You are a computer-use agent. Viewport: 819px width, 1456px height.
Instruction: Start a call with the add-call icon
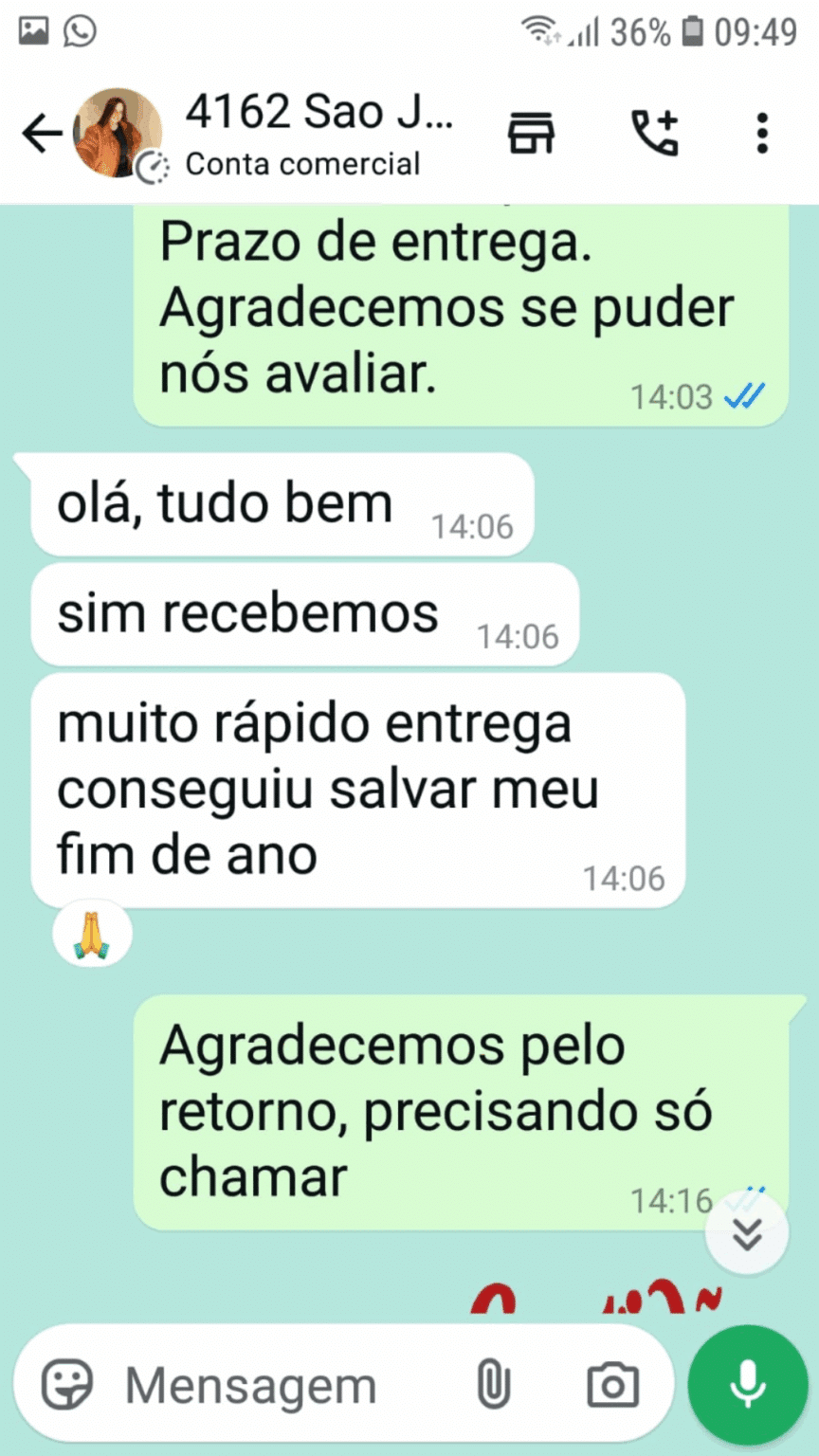coord(655,133)
